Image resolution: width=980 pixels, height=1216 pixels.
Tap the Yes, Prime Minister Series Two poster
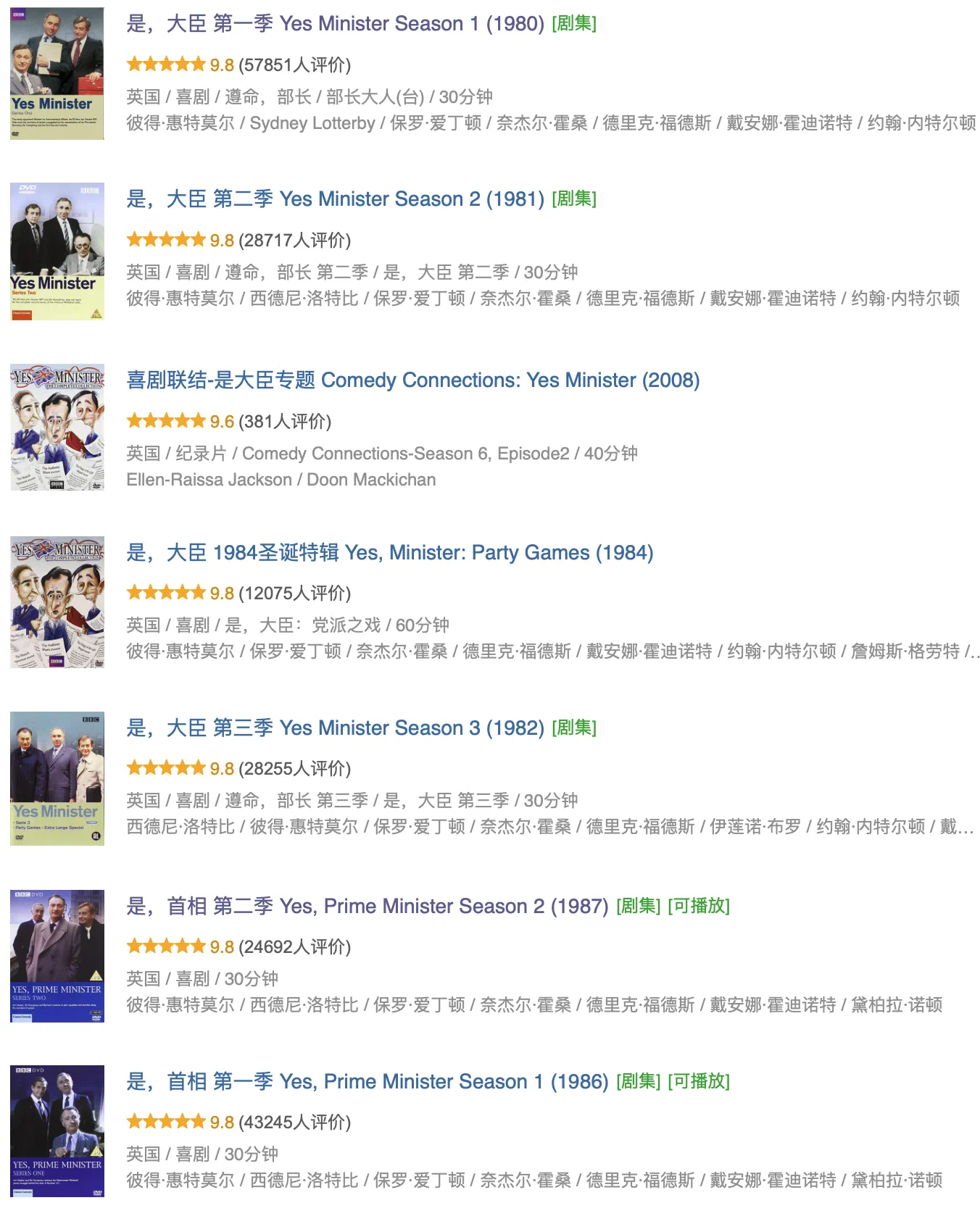pyautogui.click(x=57, y=956)
